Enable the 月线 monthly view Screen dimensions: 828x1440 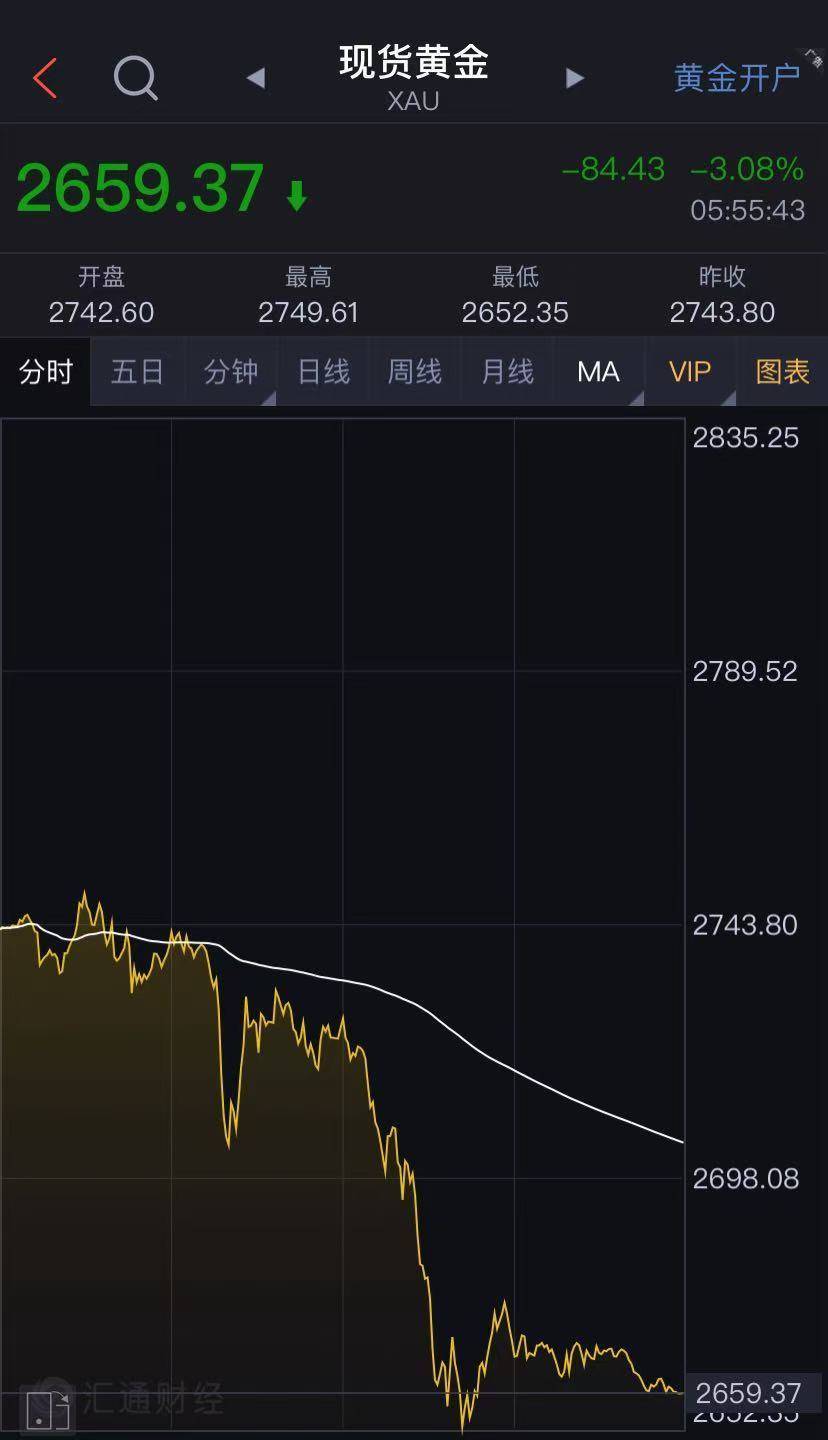pos(505,371)
